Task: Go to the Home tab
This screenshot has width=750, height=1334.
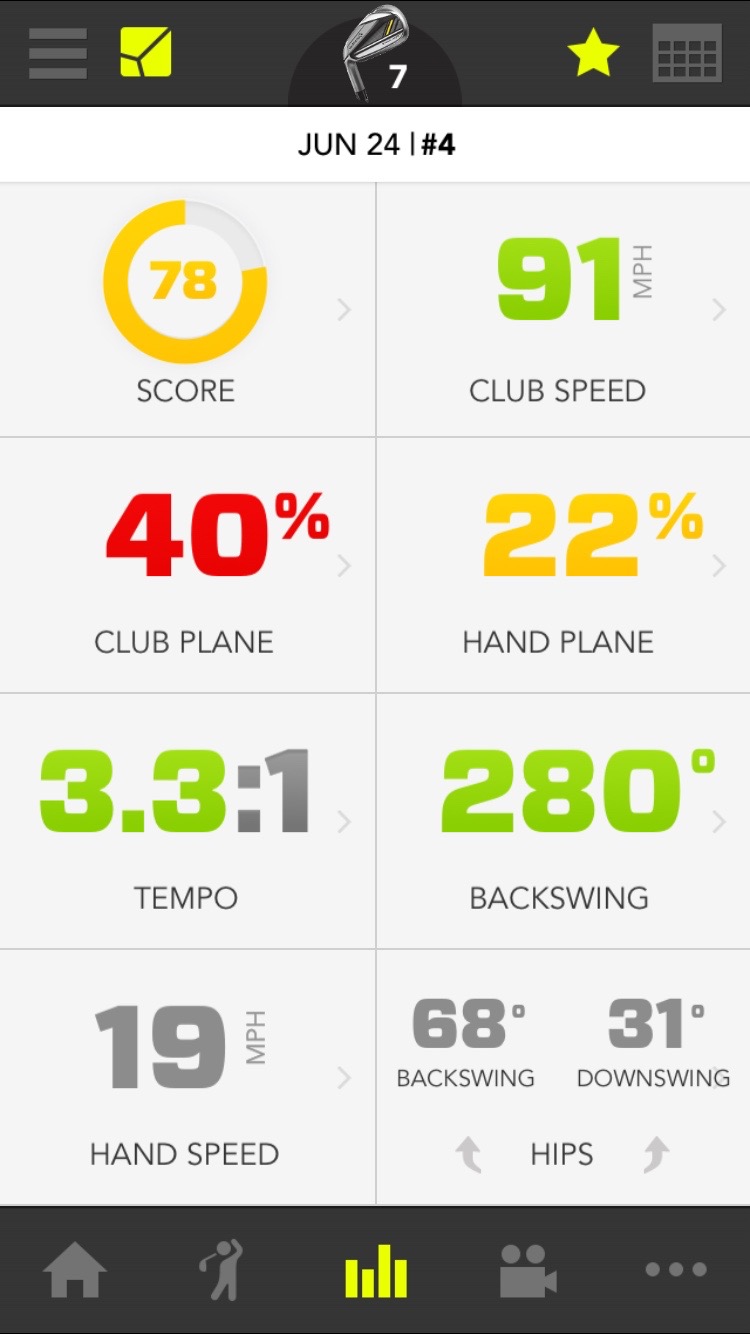Action: pyautogui.click(x=75, y=1270)
